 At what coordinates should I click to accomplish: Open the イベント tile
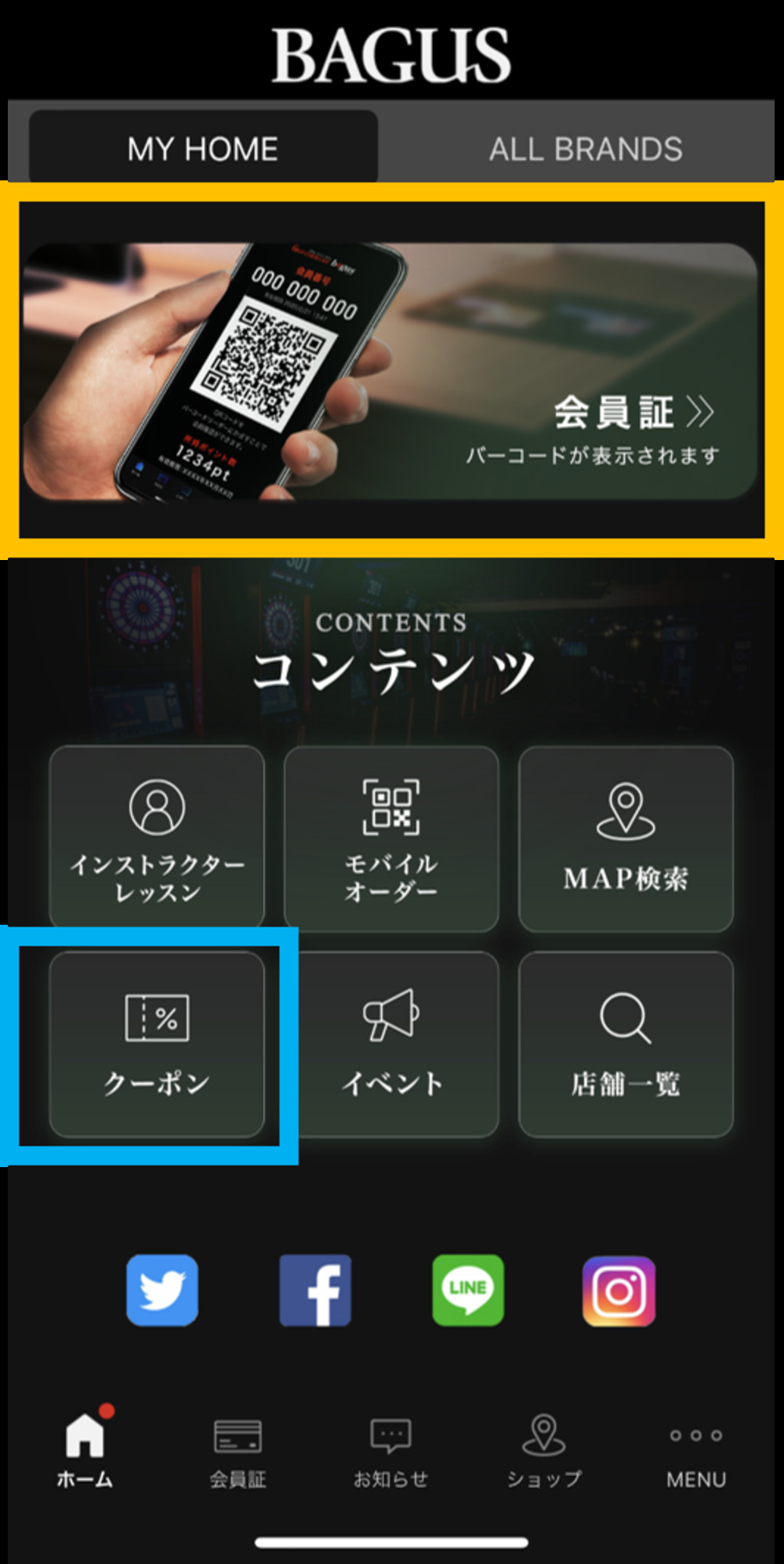[x=391, y=1043]
